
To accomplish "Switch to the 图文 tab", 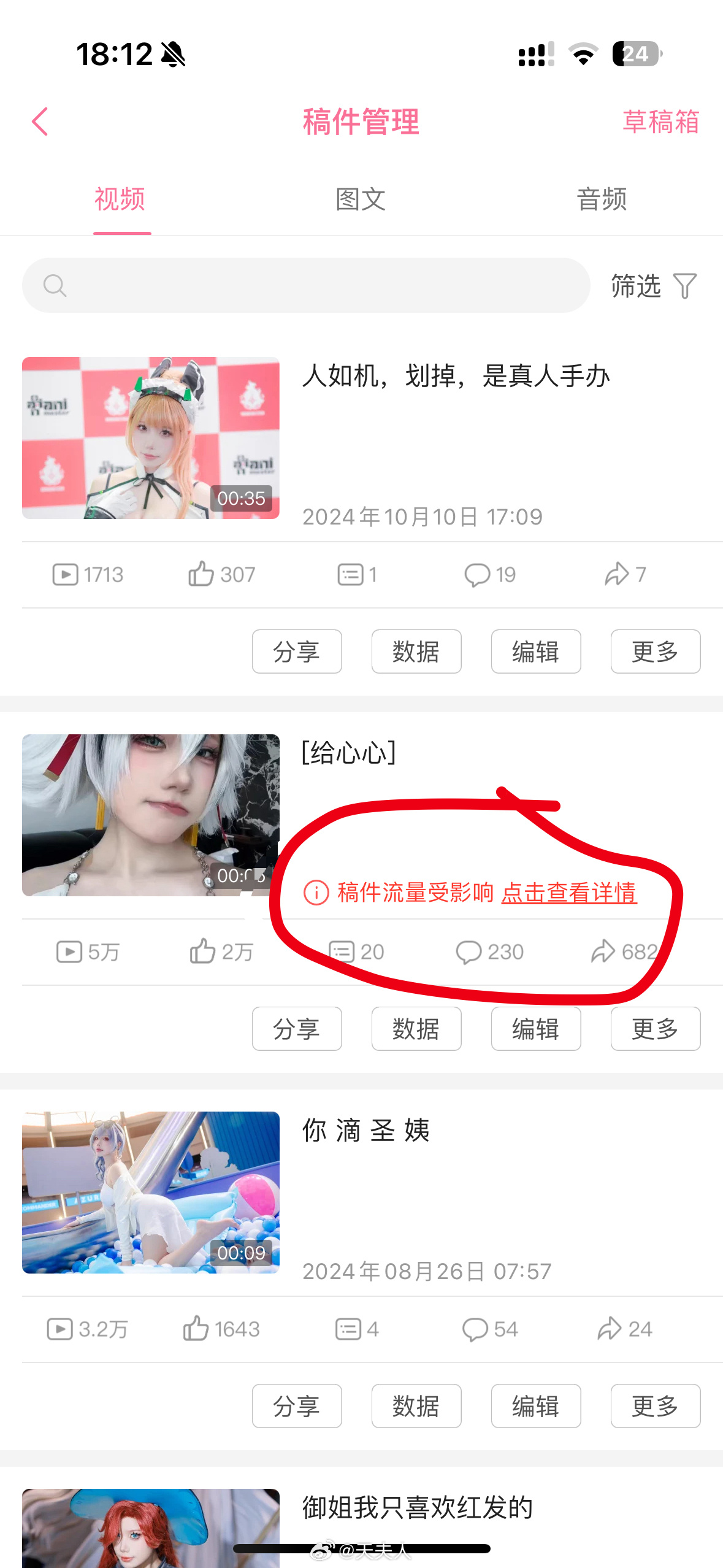I will (361, 199).
